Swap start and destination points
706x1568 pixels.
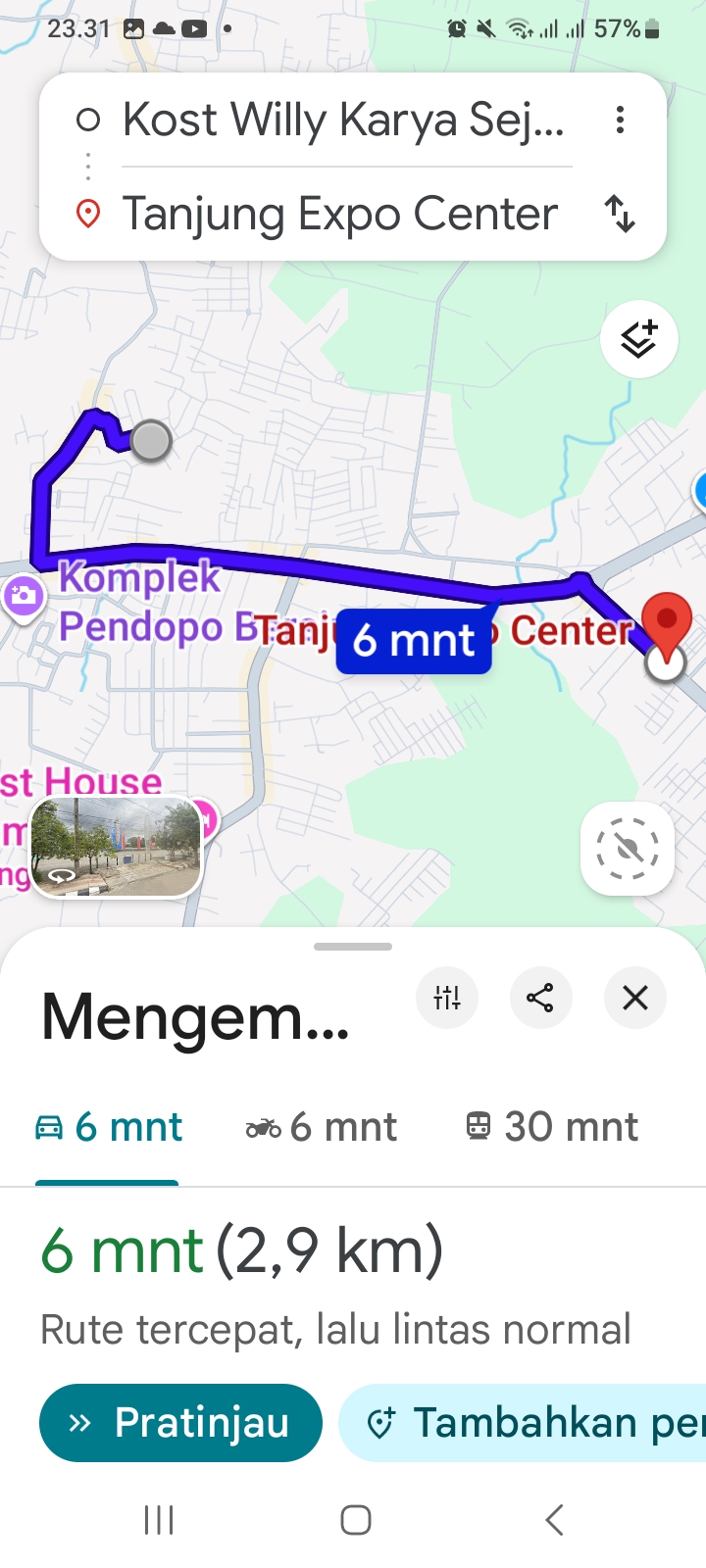[x=620, y=214]
